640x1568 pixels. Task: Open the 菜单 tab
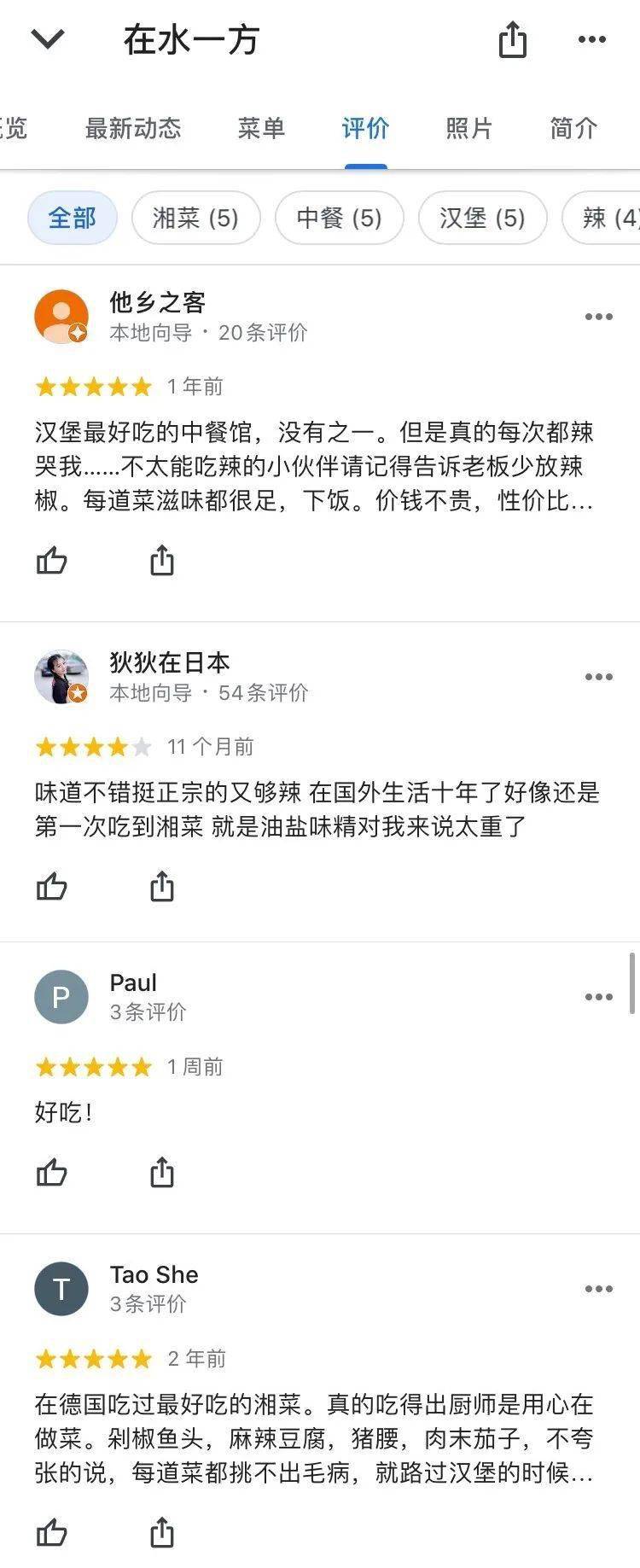pyautogui.click(x=260, y=129)
